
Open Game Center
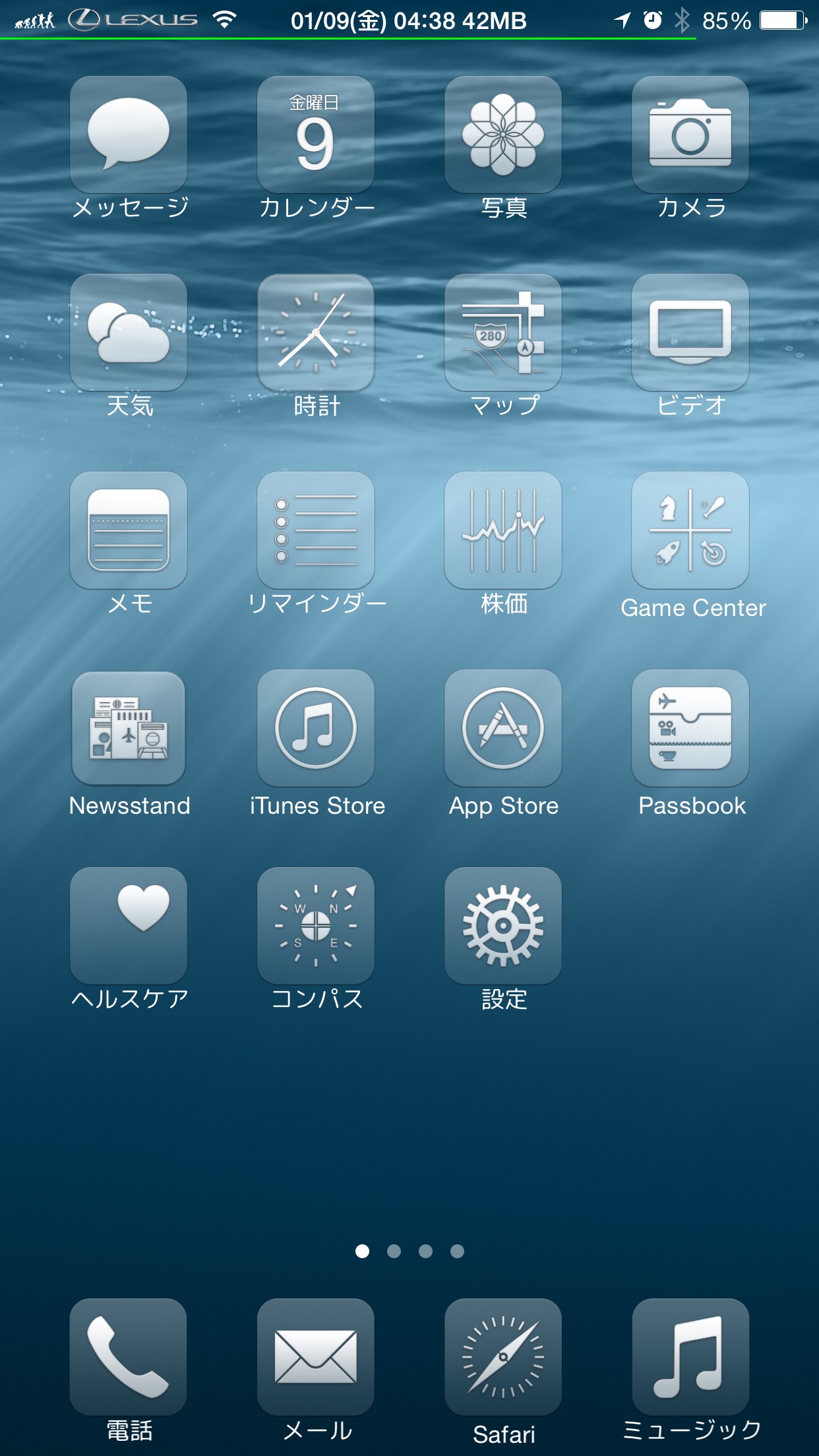coord(690,530)
